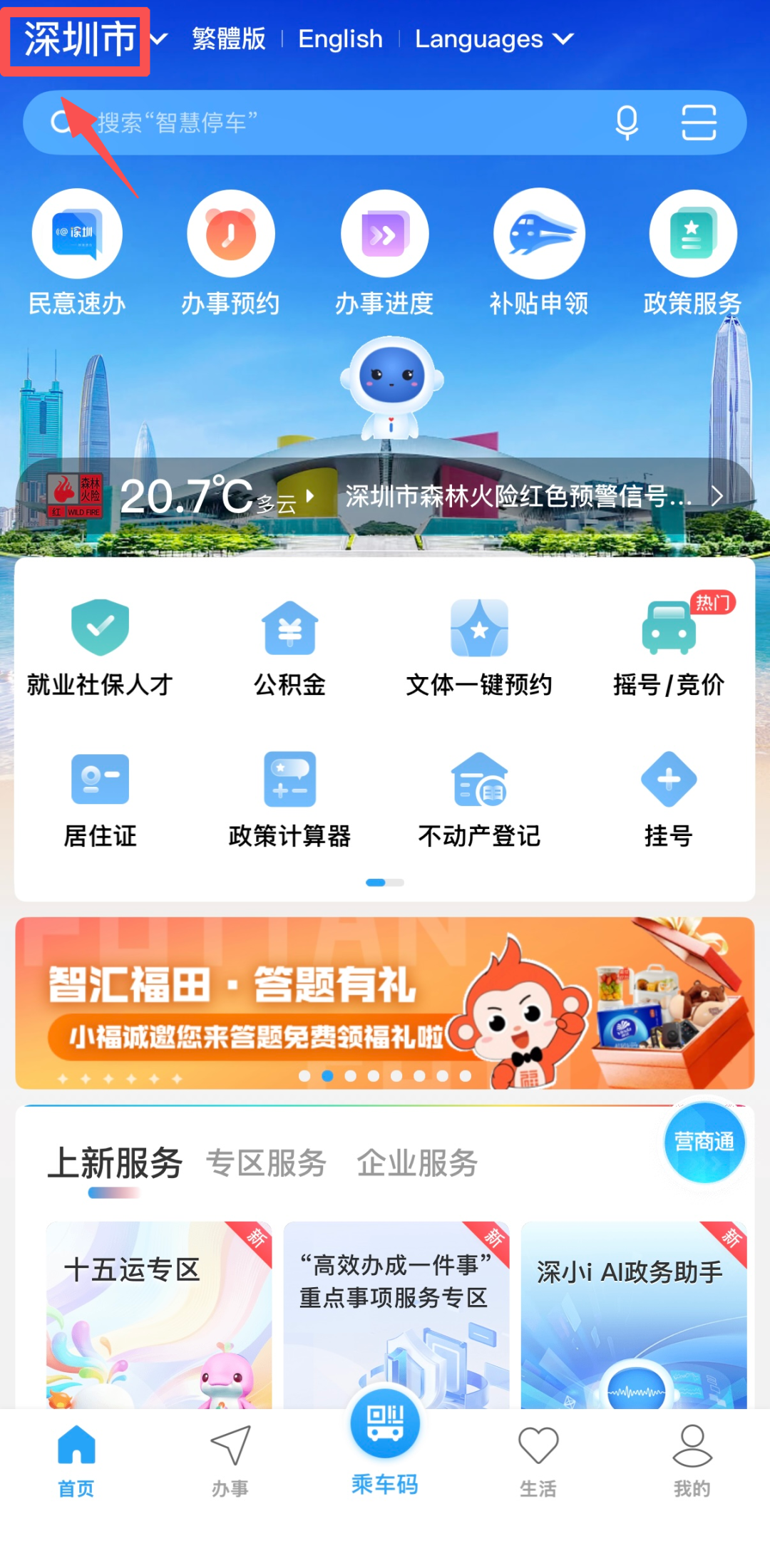Switch to the 企业服务 tab
The image size is (770, 1568).
tap(417, 1163)
